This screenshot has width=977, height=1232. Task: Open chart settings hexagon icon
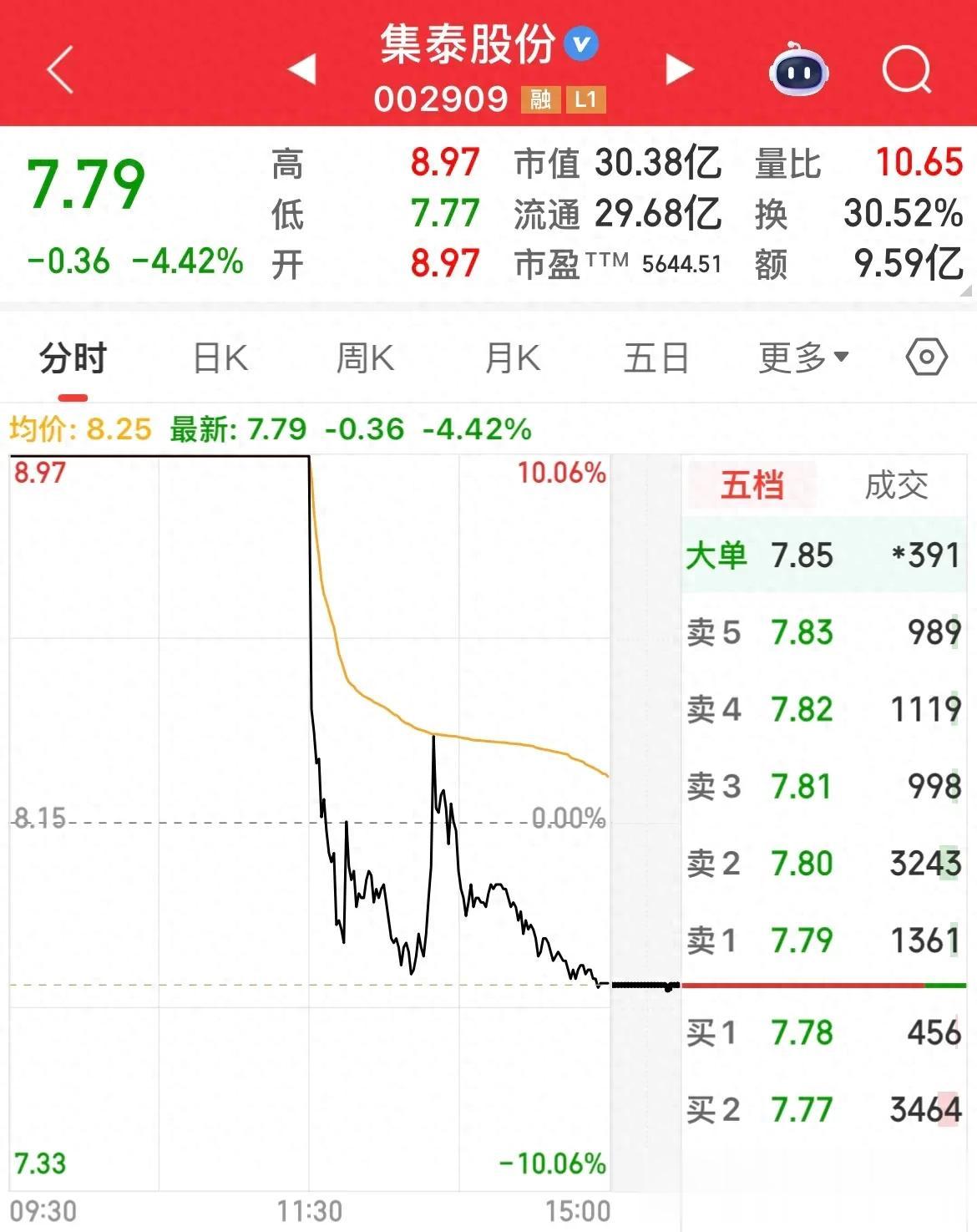(927, 357)
